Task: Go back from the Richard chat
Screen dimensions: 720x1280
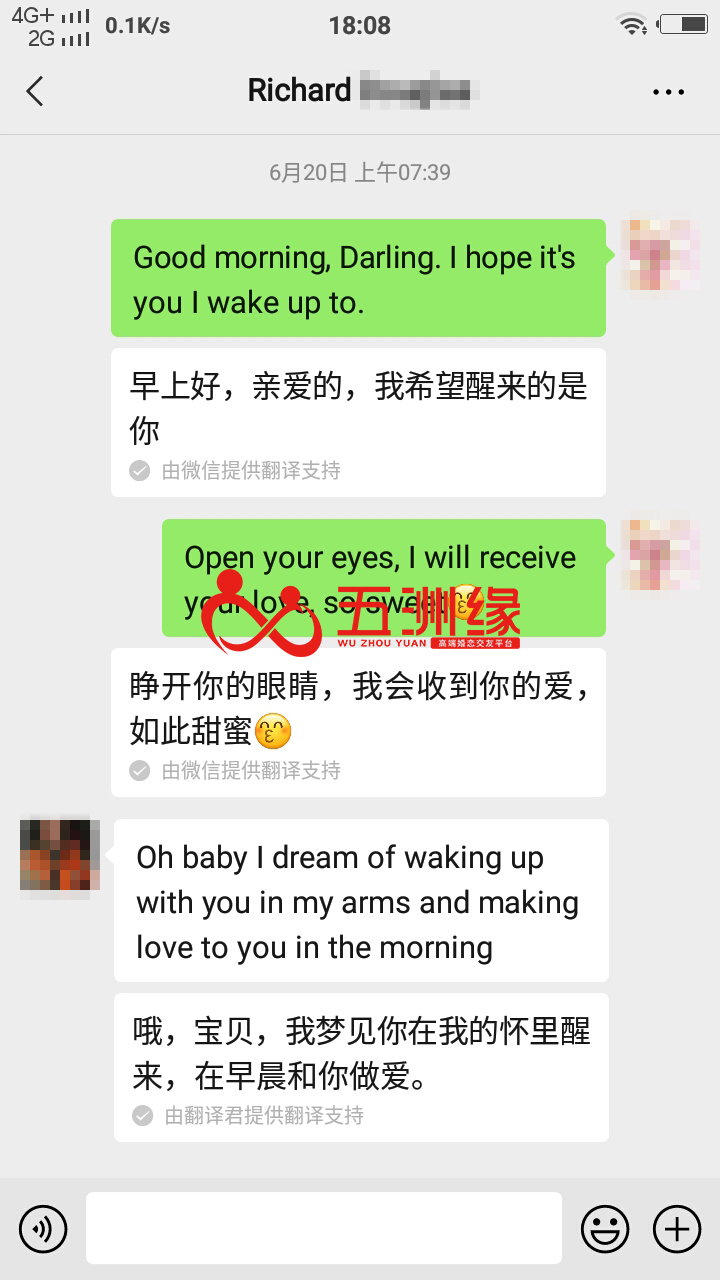Action: point(35,92)
